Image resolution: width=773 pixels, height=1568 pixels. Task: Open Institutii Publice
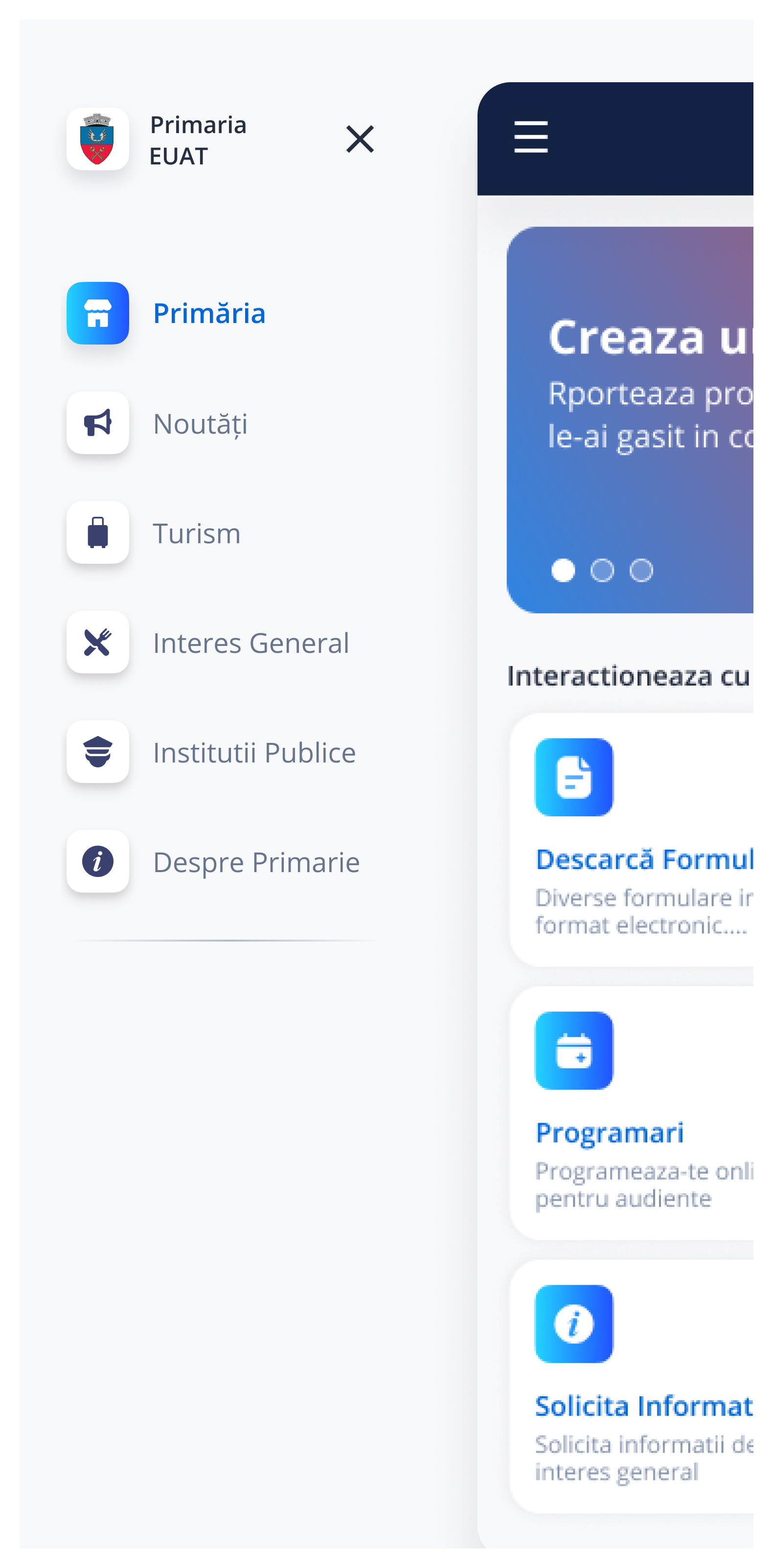click(x=253, y=752)
